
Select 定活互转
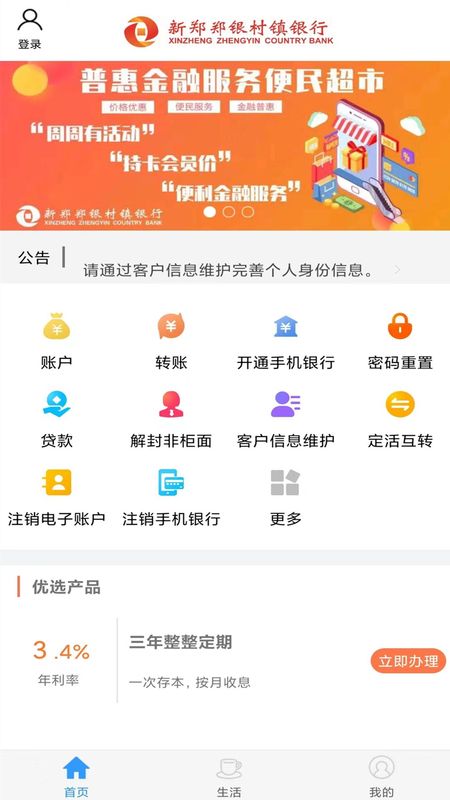tap(400, 419)
